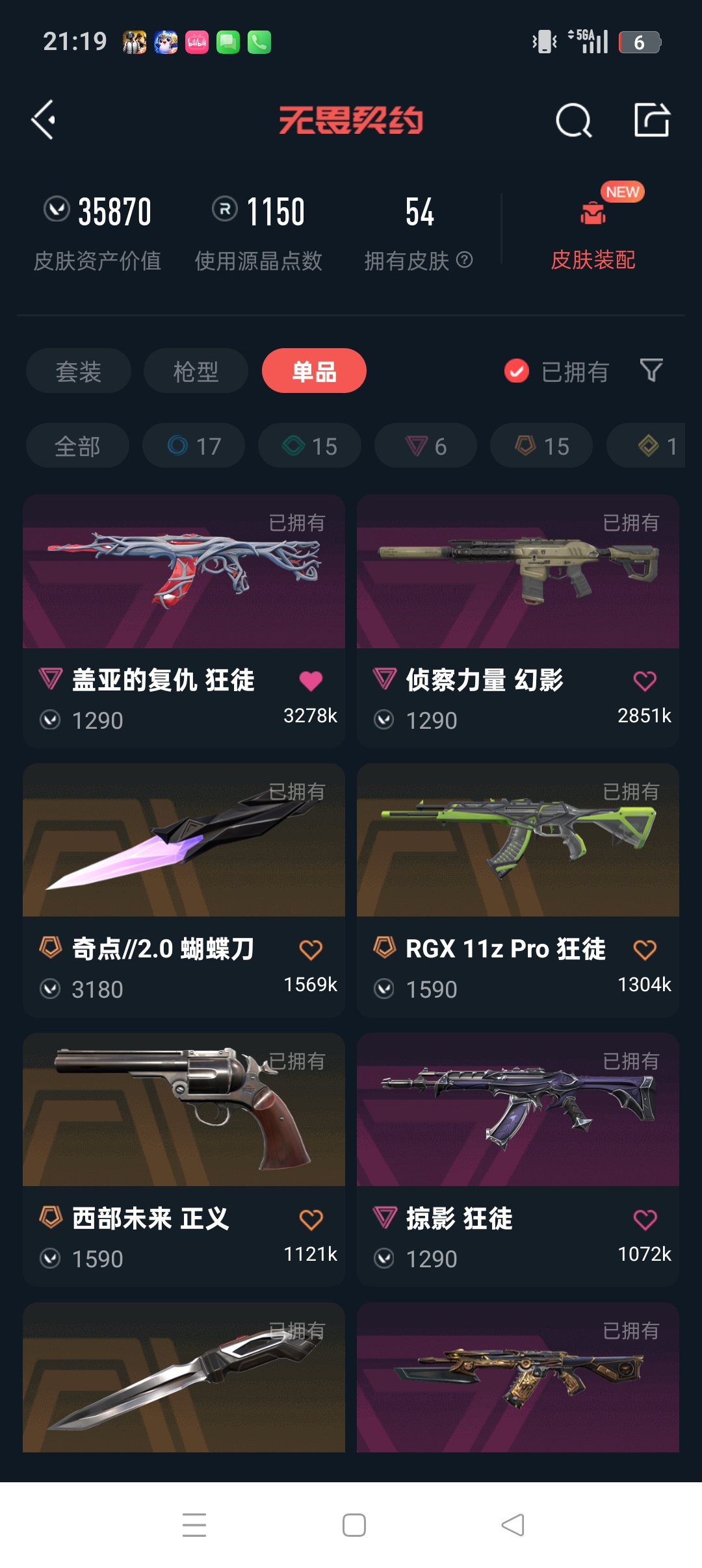
Task: Open the filter funnel icon
Action: coord(651,370)
